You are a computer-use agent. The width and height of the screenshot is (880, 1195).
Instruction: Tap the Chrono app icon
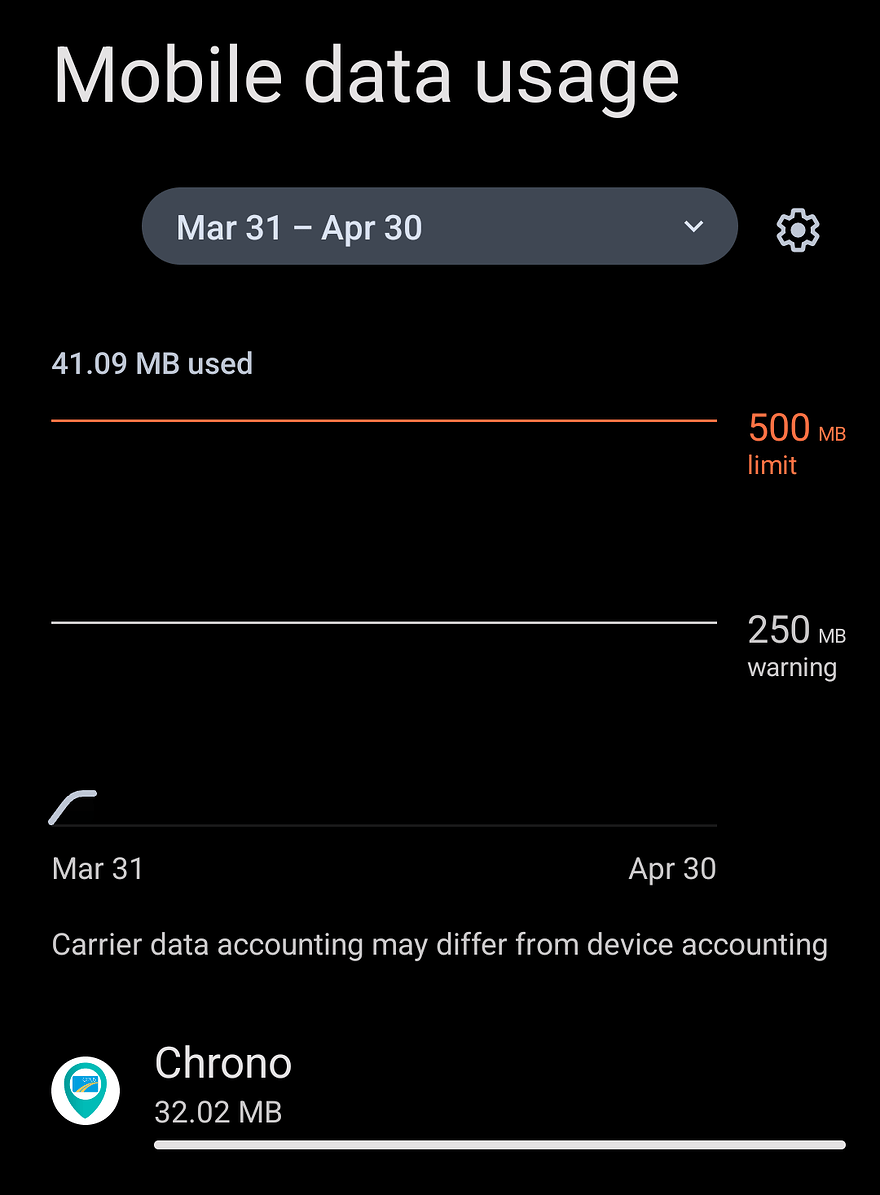[85, 1088]
